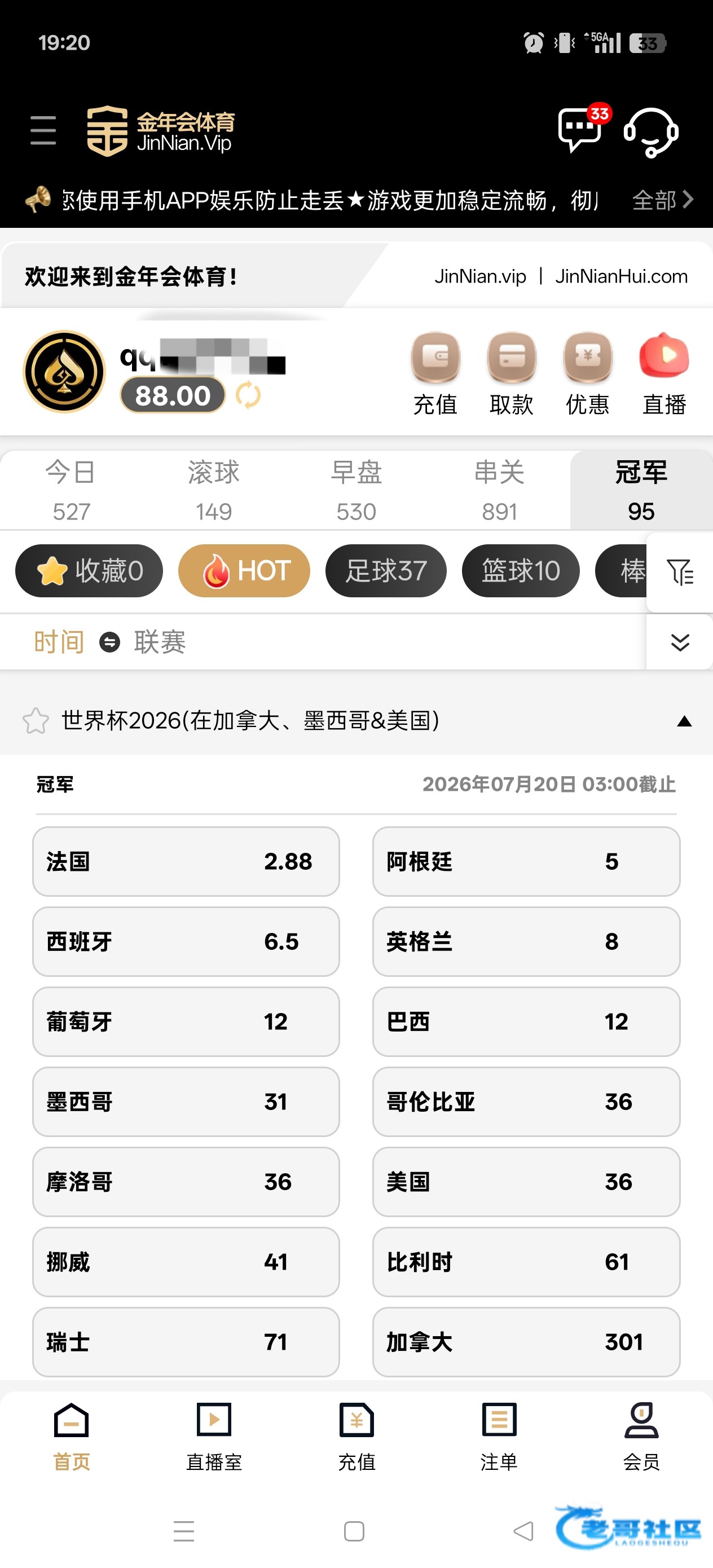Select the HOT chip
Viewport: 713px width, 1568px height.
click(x=244, y=571)
